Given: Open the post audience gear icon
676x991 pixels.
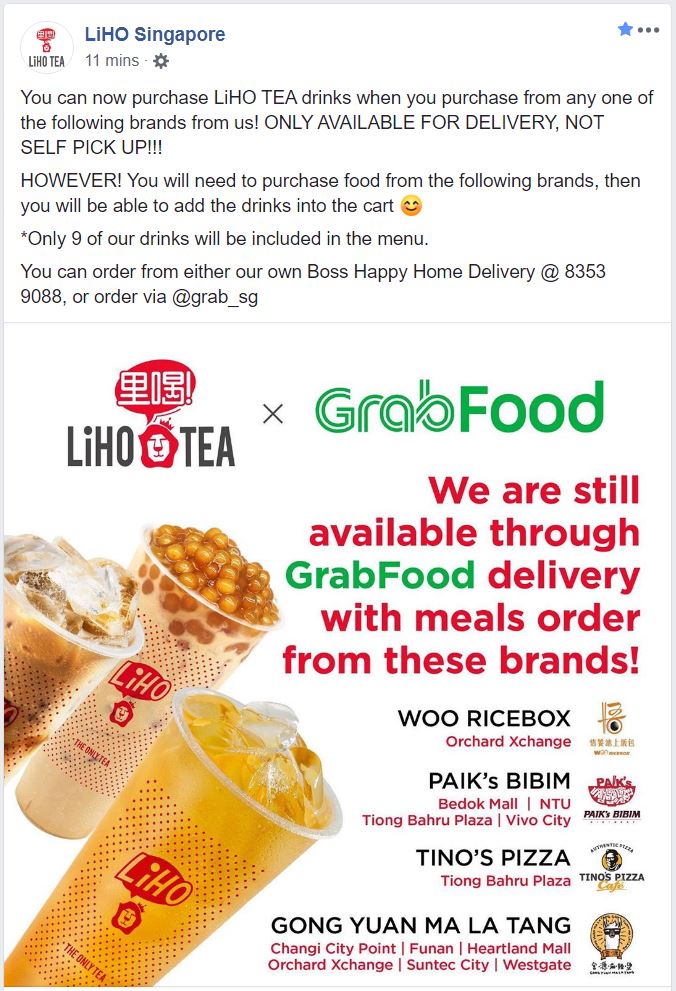Looking at the screenshot, I should pyautogui.click(x=161, y=61).
